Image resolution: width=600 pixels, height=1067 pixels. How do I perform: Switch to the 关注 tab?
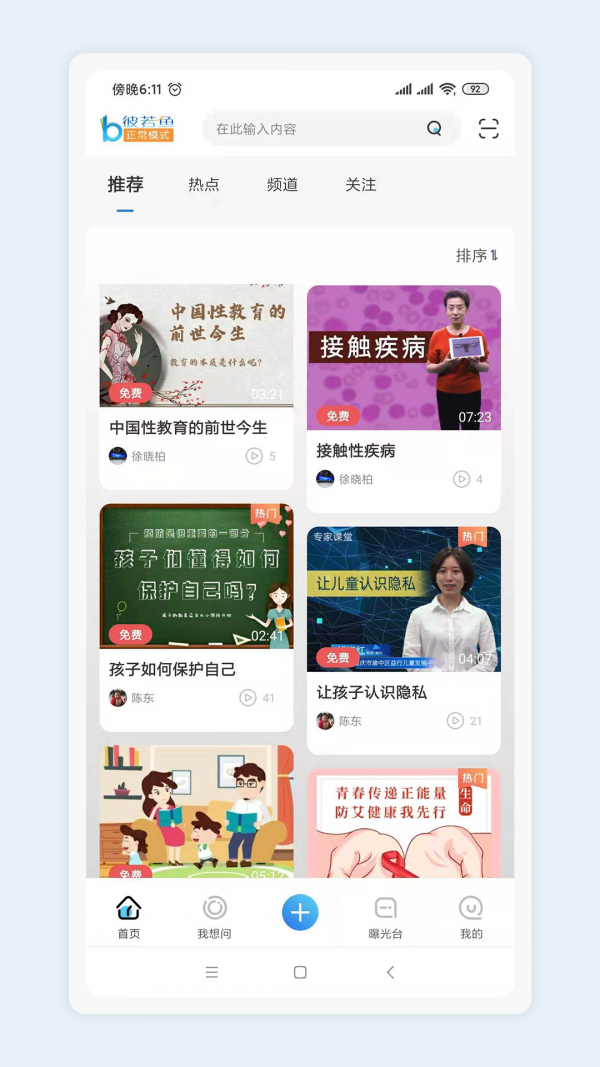360,185
